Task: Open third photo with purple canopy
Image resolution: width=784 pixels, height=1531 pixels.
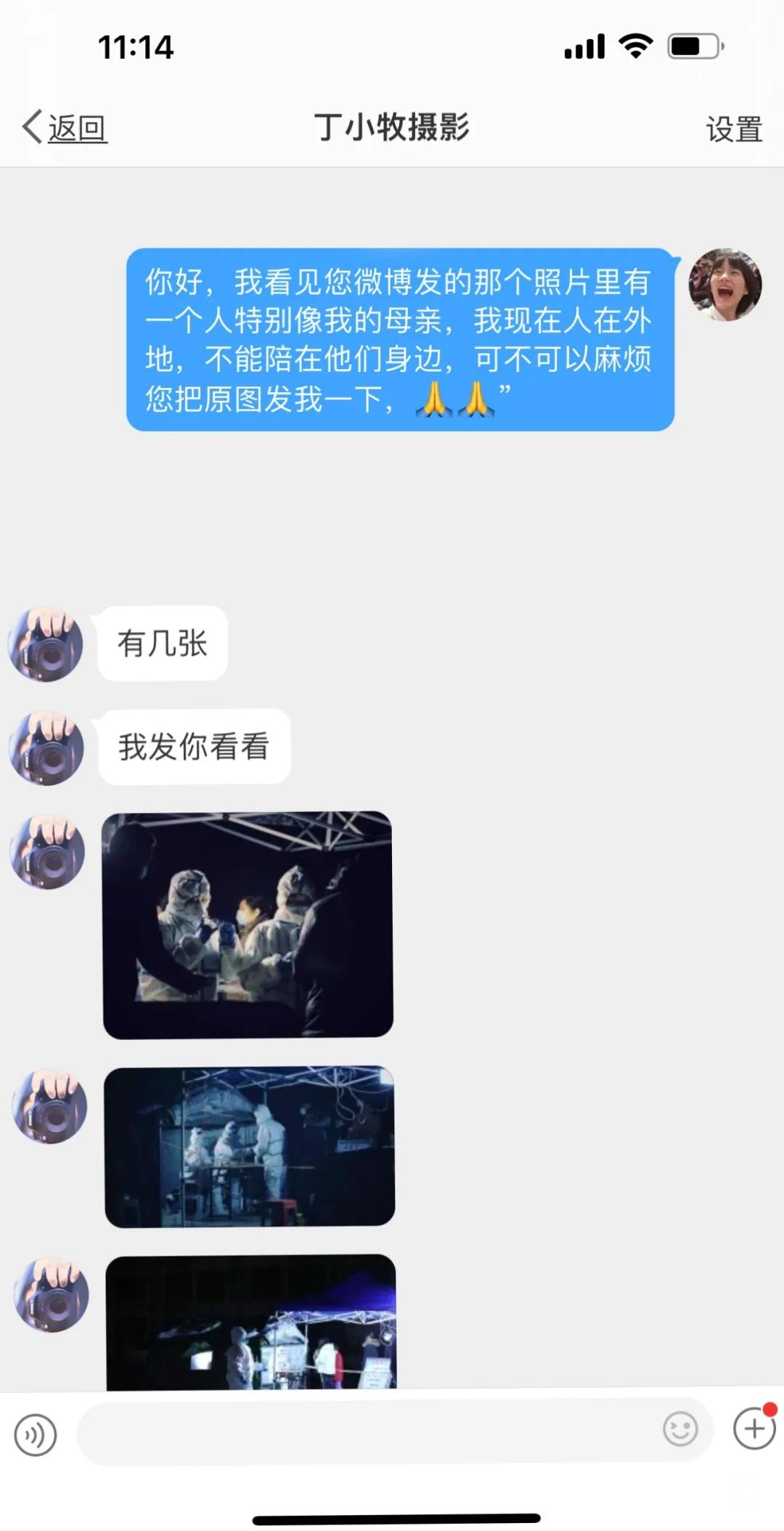Action: pos(251,1322)
